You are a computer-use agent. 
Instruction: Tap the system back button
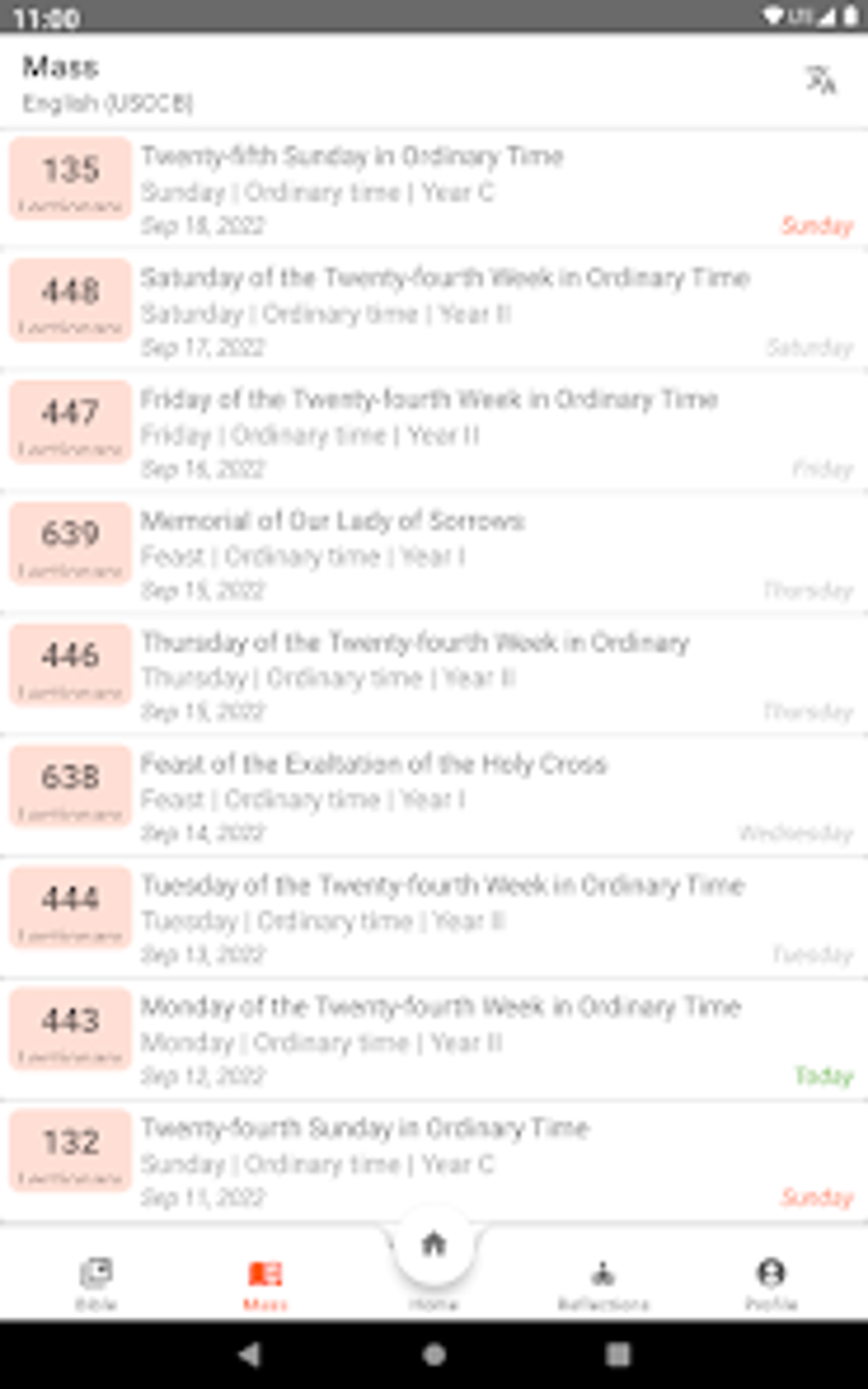248,1354
